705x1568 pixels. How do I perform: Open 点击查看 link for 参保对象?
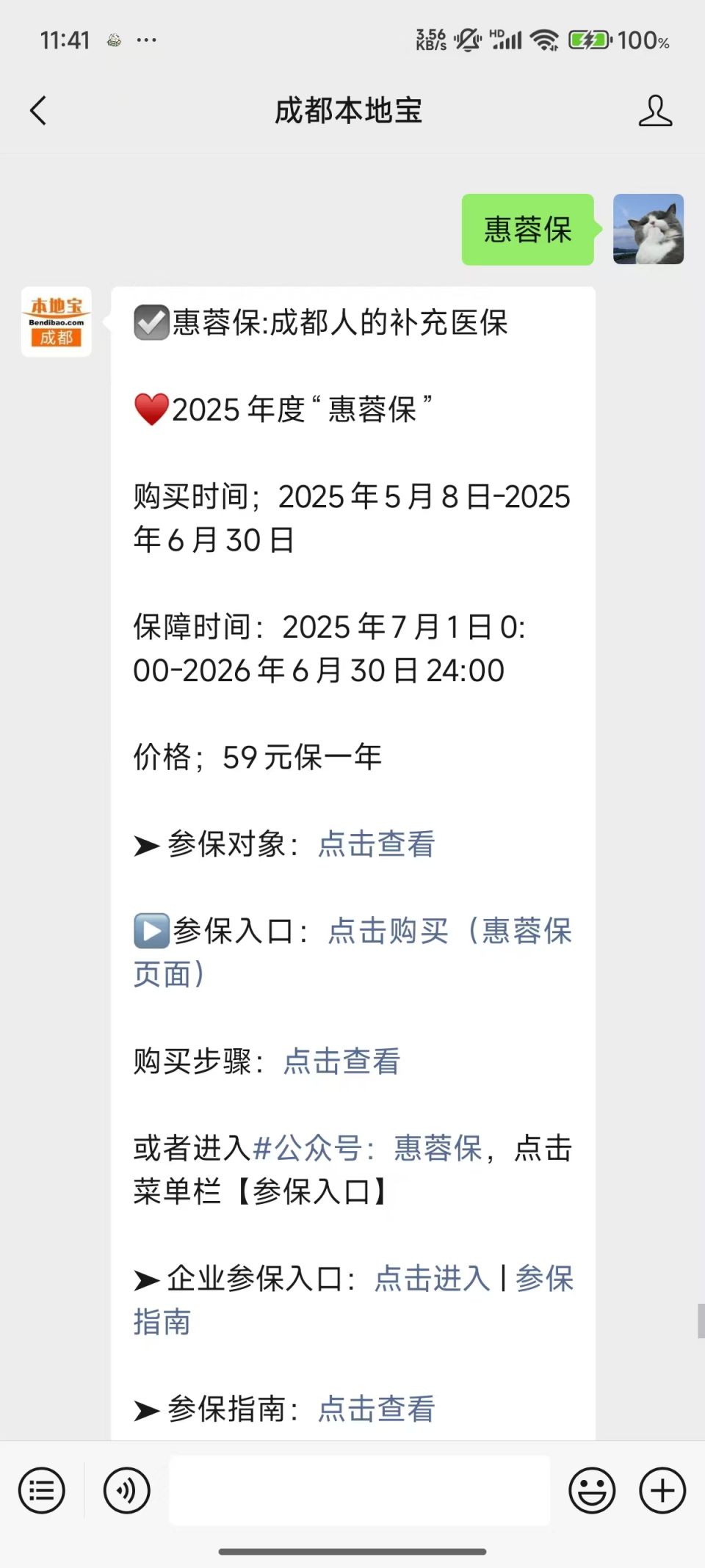pyautogui.click(x=376, y=844)
